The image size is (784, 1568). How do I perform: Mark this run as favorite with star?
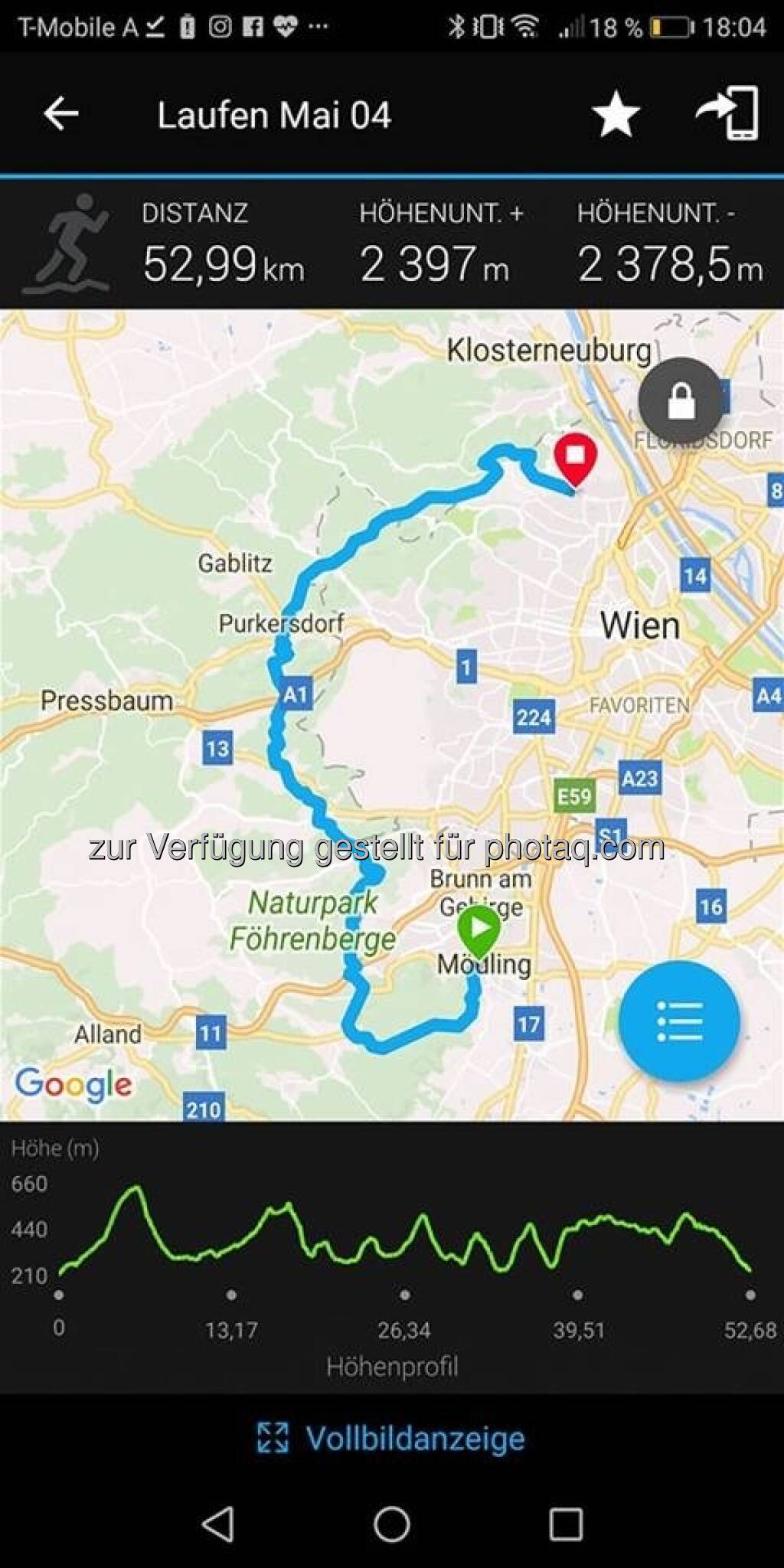tap(616, 115)
